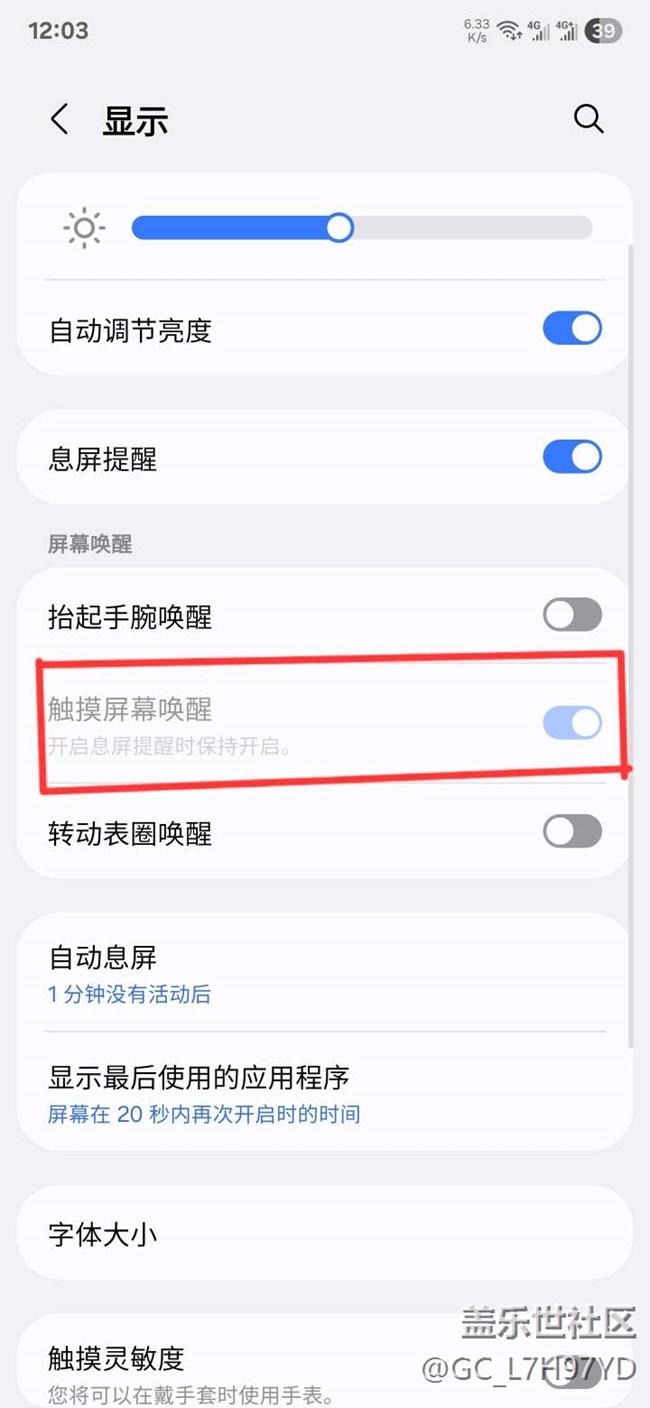Turn on the 转动表圈唤醒 switch
650x1408 pixels.
(x=572, y=831)
